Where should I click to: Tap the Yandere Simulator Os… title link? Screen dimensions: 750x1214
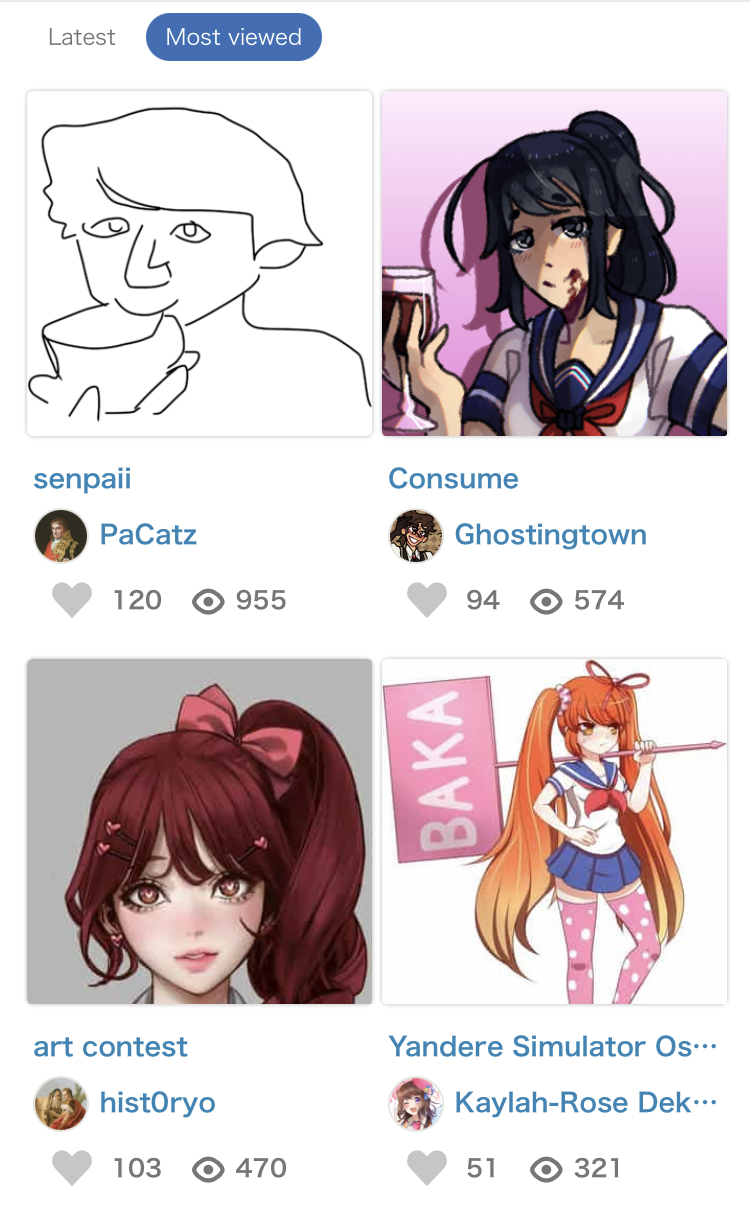pos(553,1047)
